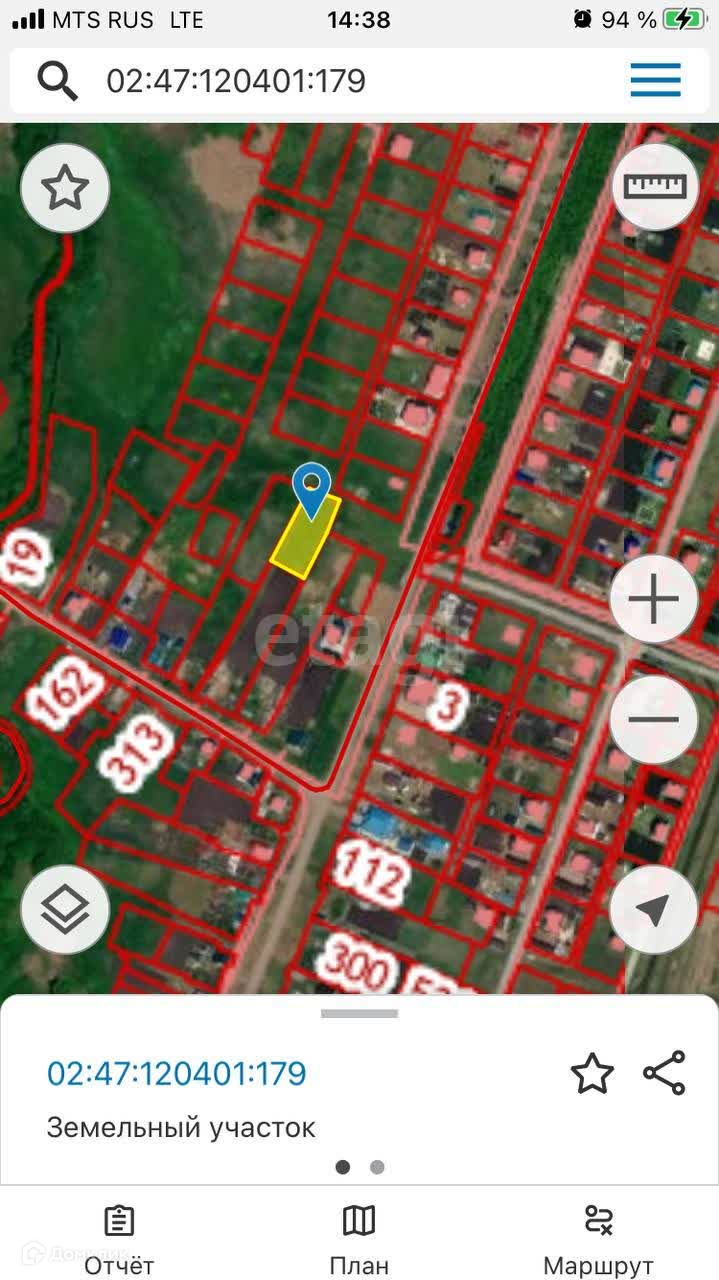
Task: Open the hamburger menu
Action: 655,80
